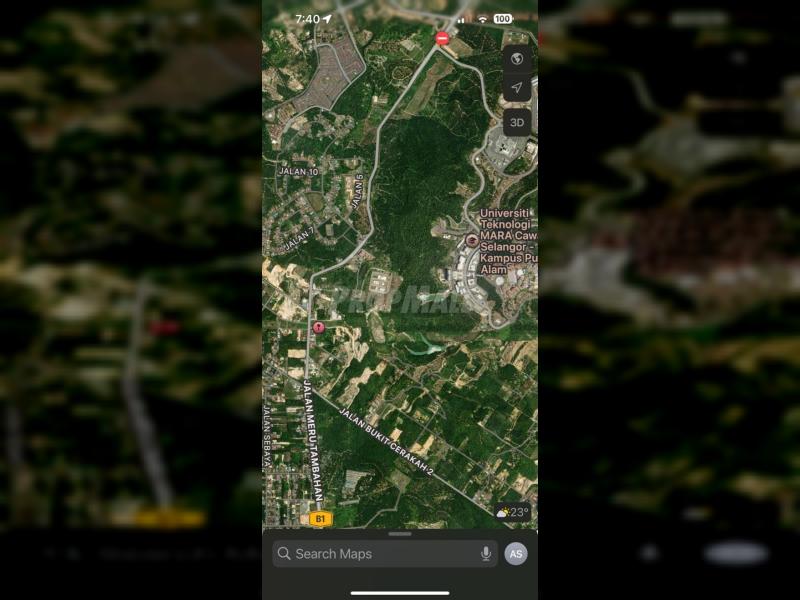Switch the map to 3D view
The width and height of the screenshot is (800, 600).
[516, 122]
